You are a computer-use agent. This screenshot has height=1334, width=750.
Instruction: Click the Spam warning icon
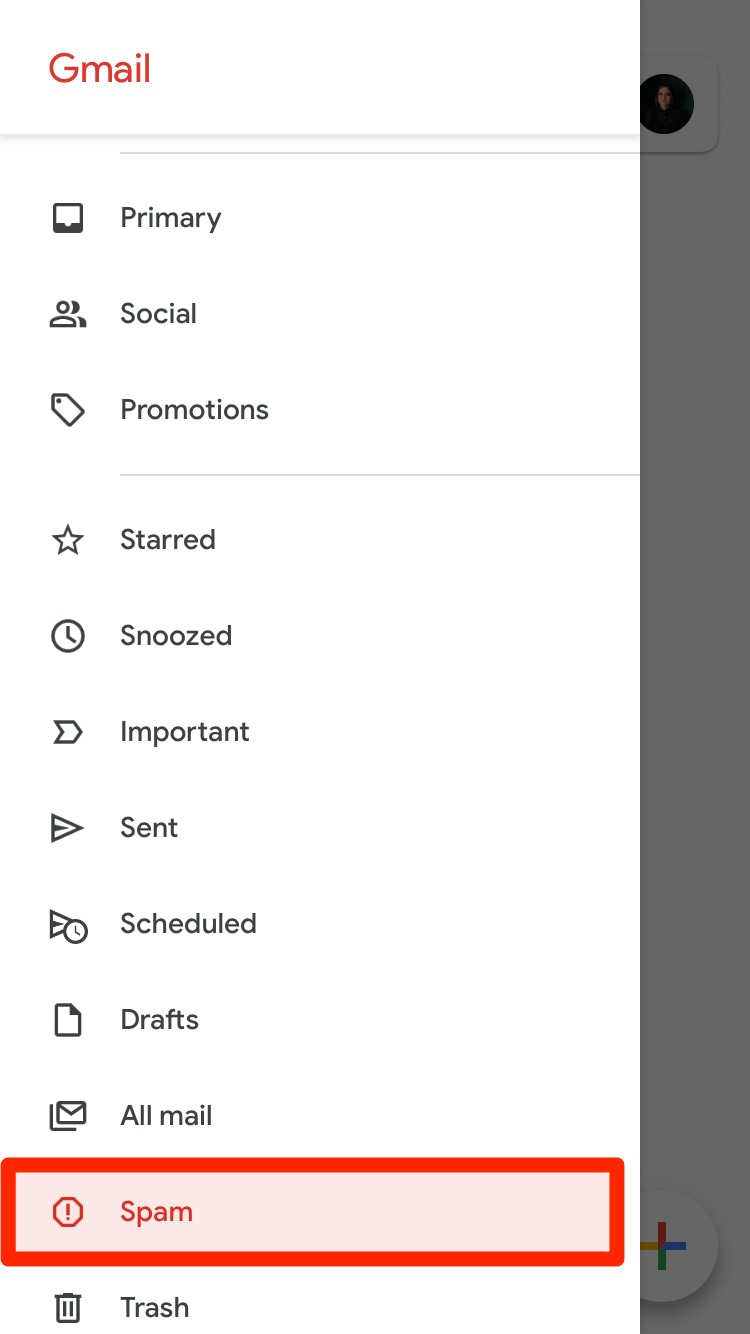[67, 1211]
